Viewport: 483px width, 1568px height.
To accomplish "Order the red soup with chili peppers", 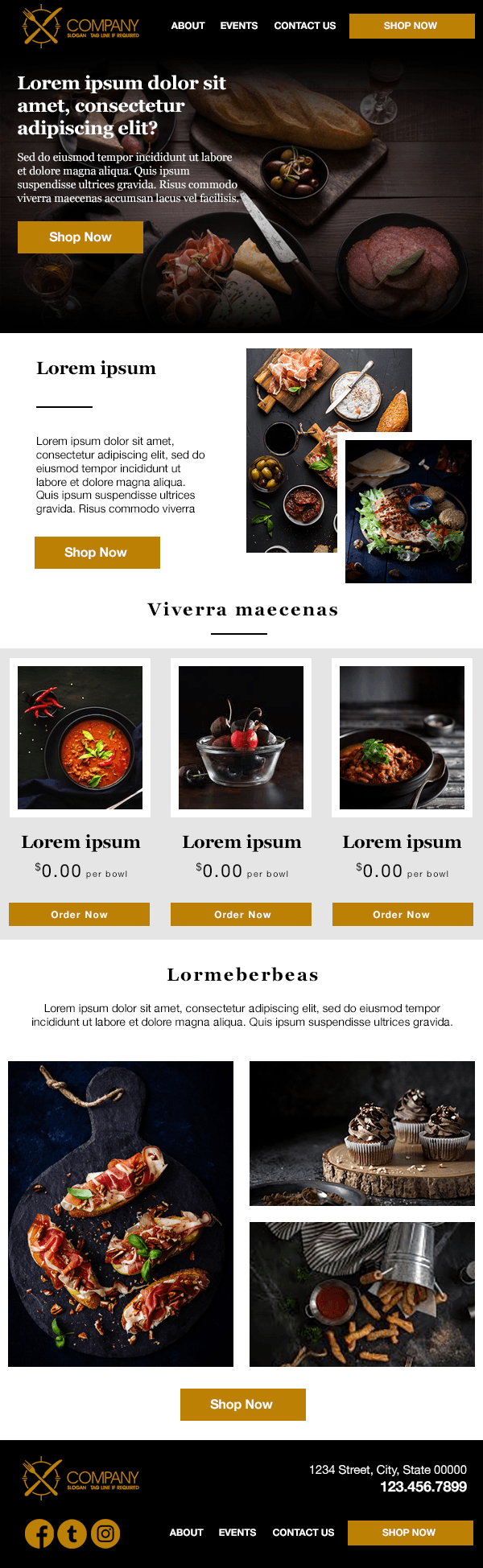I will click(79, 915).
